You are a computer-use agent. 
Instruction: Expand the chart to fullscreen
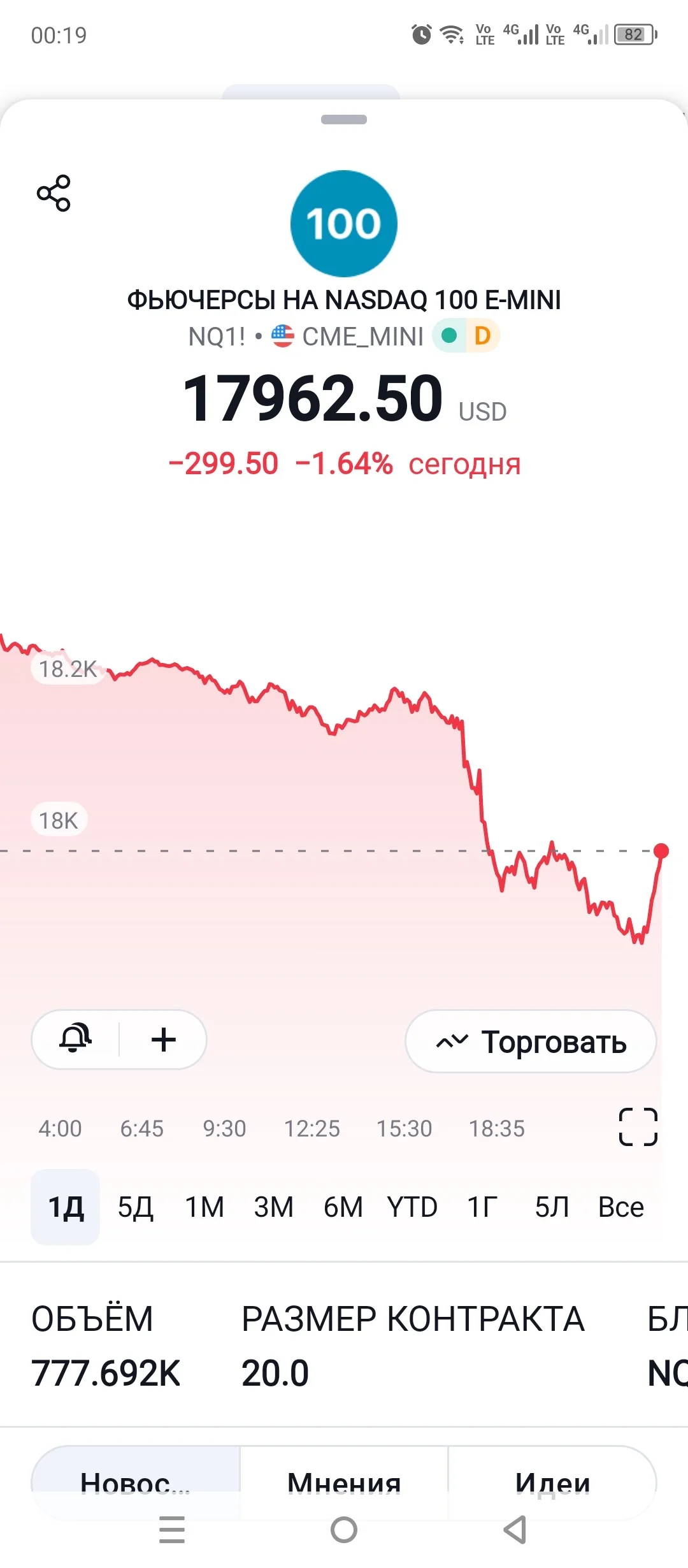coord(638,1127)
